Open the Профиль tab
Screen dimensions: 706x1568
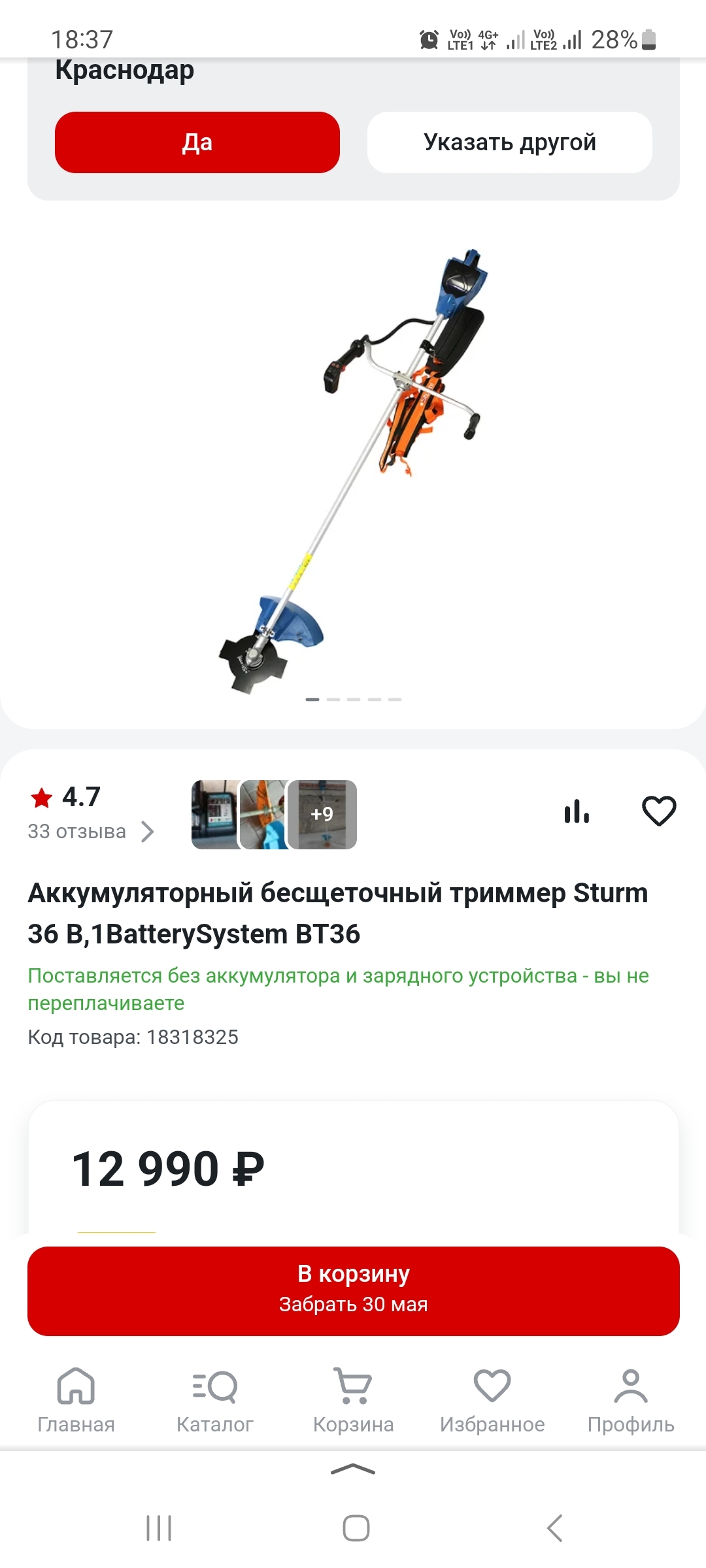click(x=630, y=1399)
